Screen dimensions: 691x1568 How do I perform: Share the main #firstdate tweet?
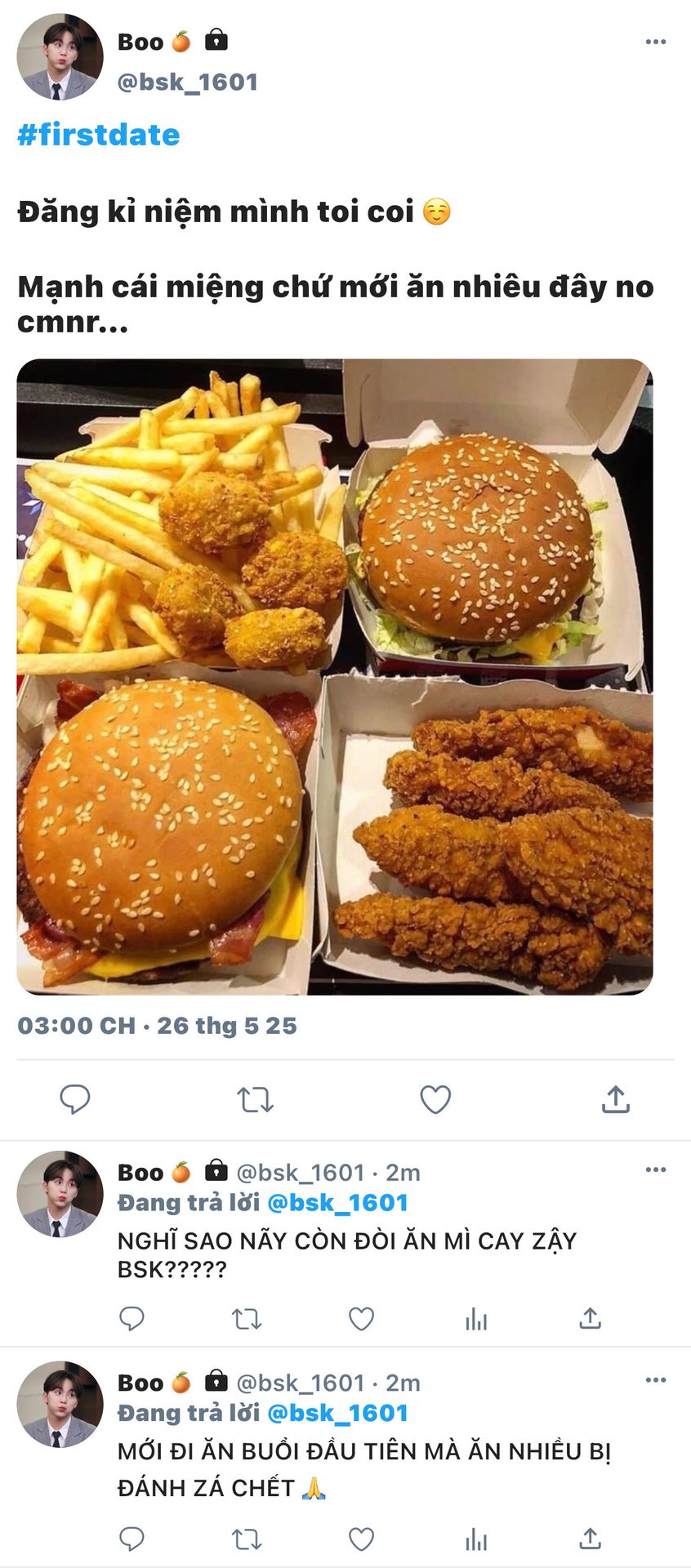point(616,1099)
